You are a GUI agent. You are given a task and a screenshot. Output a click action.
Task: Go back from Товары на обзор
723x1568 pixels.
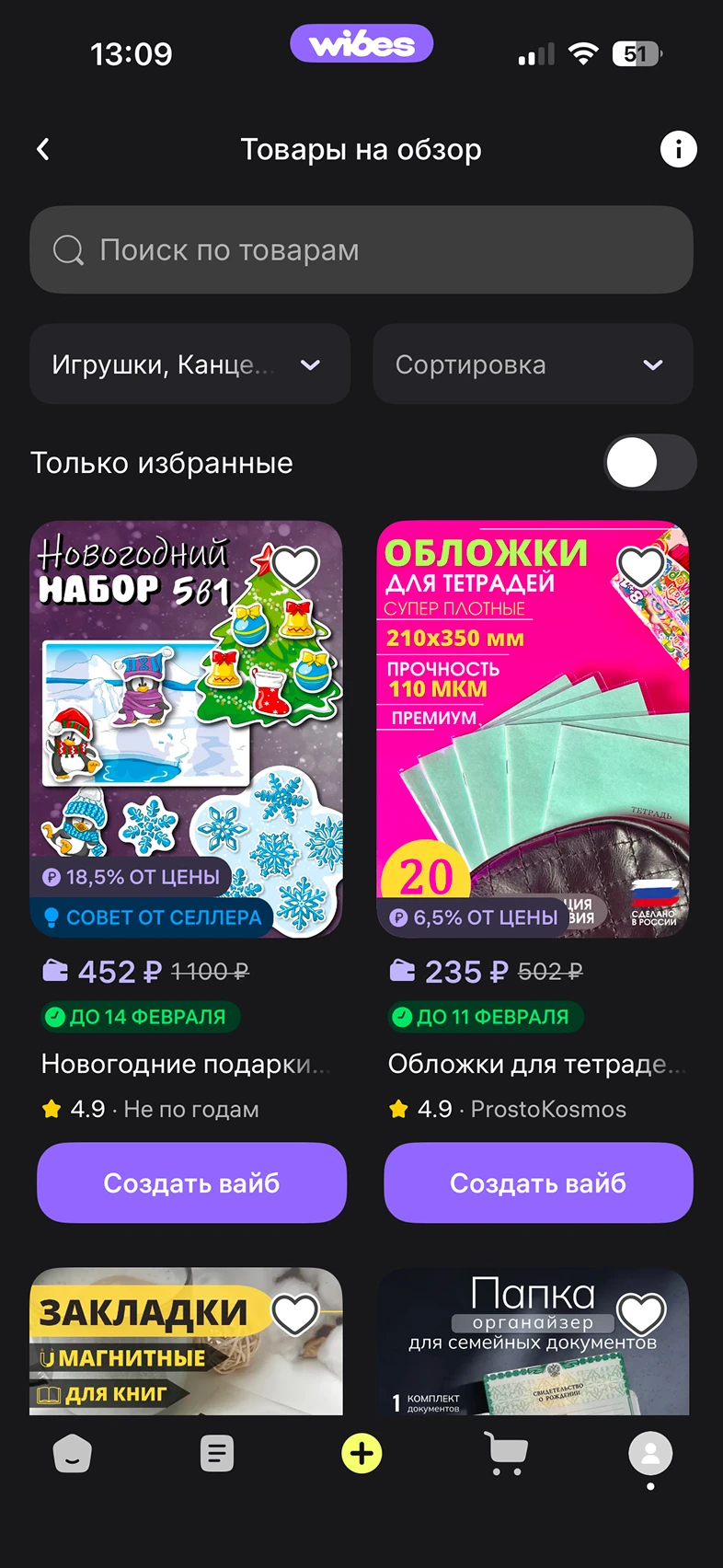click(43, 149)
